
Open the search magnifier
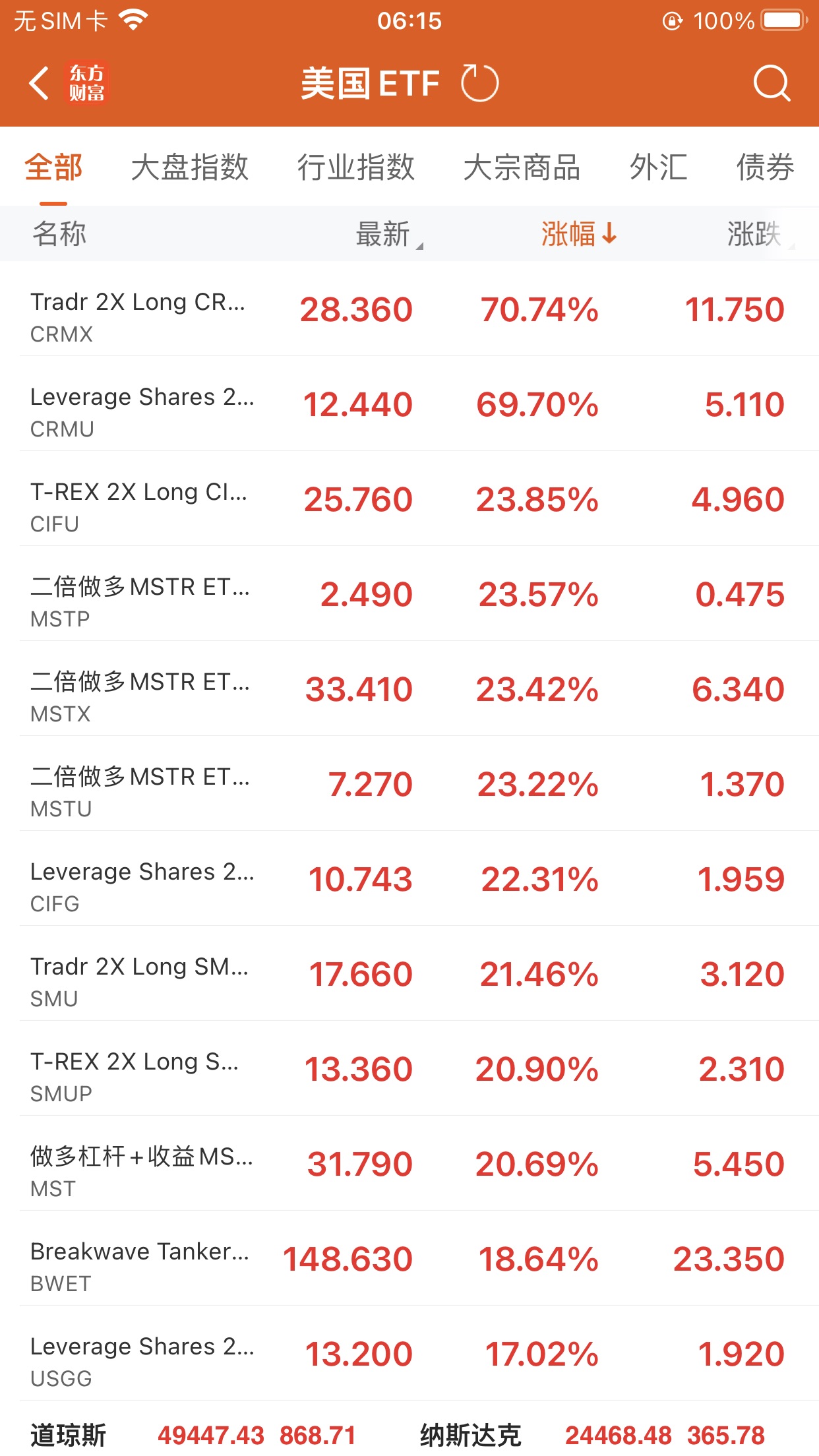tap(771, 84)
